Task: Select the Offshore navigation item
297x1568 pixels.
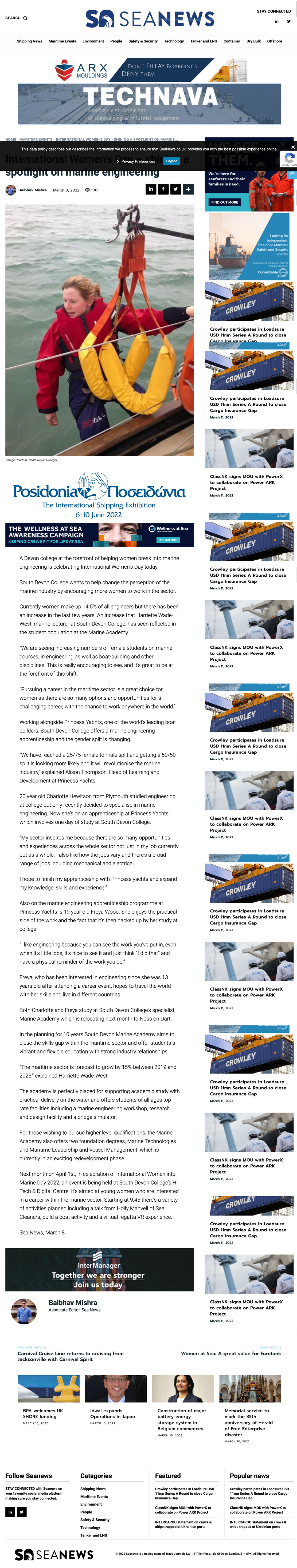Action: tap(275, 41)
